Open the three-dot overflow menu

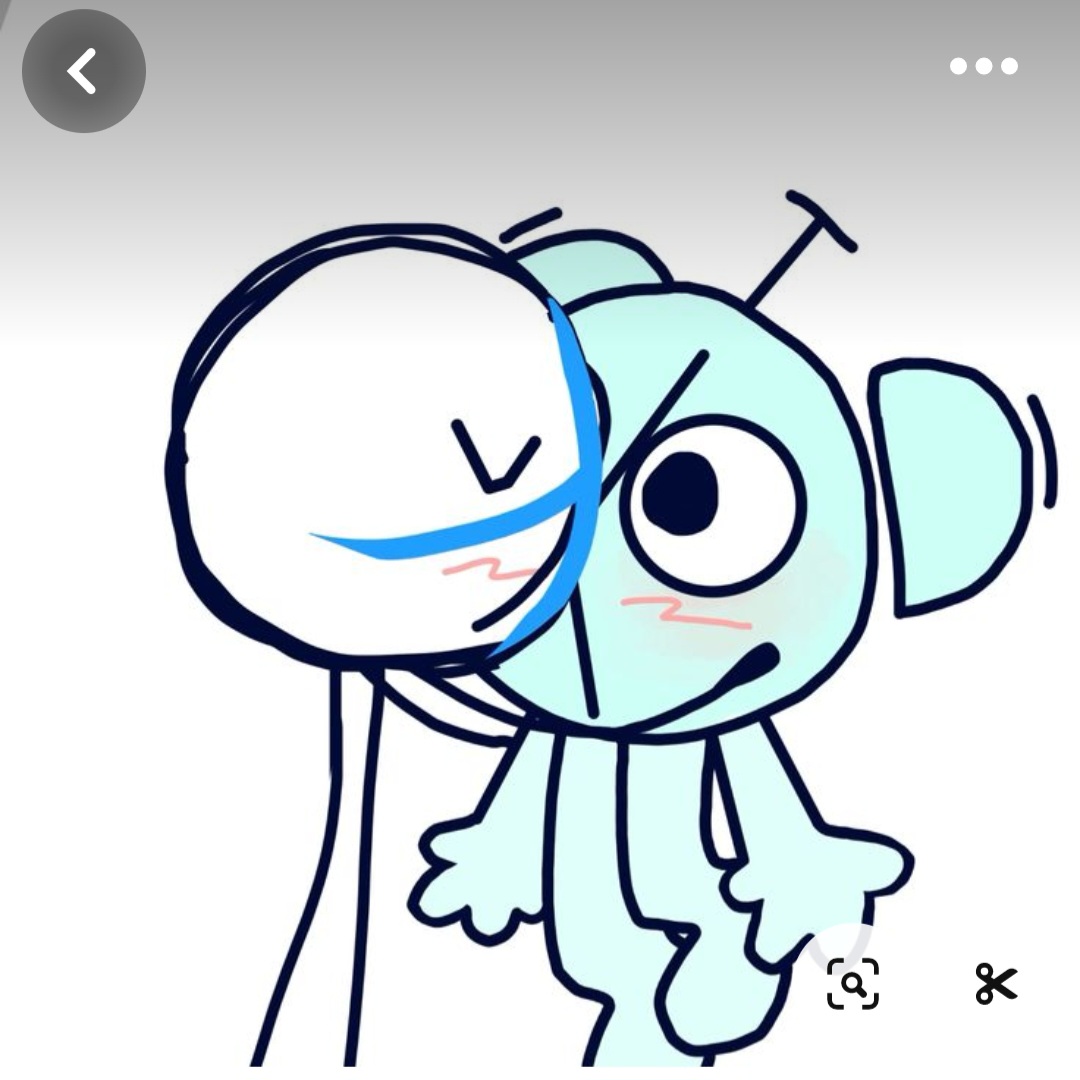tap(983, 66)
